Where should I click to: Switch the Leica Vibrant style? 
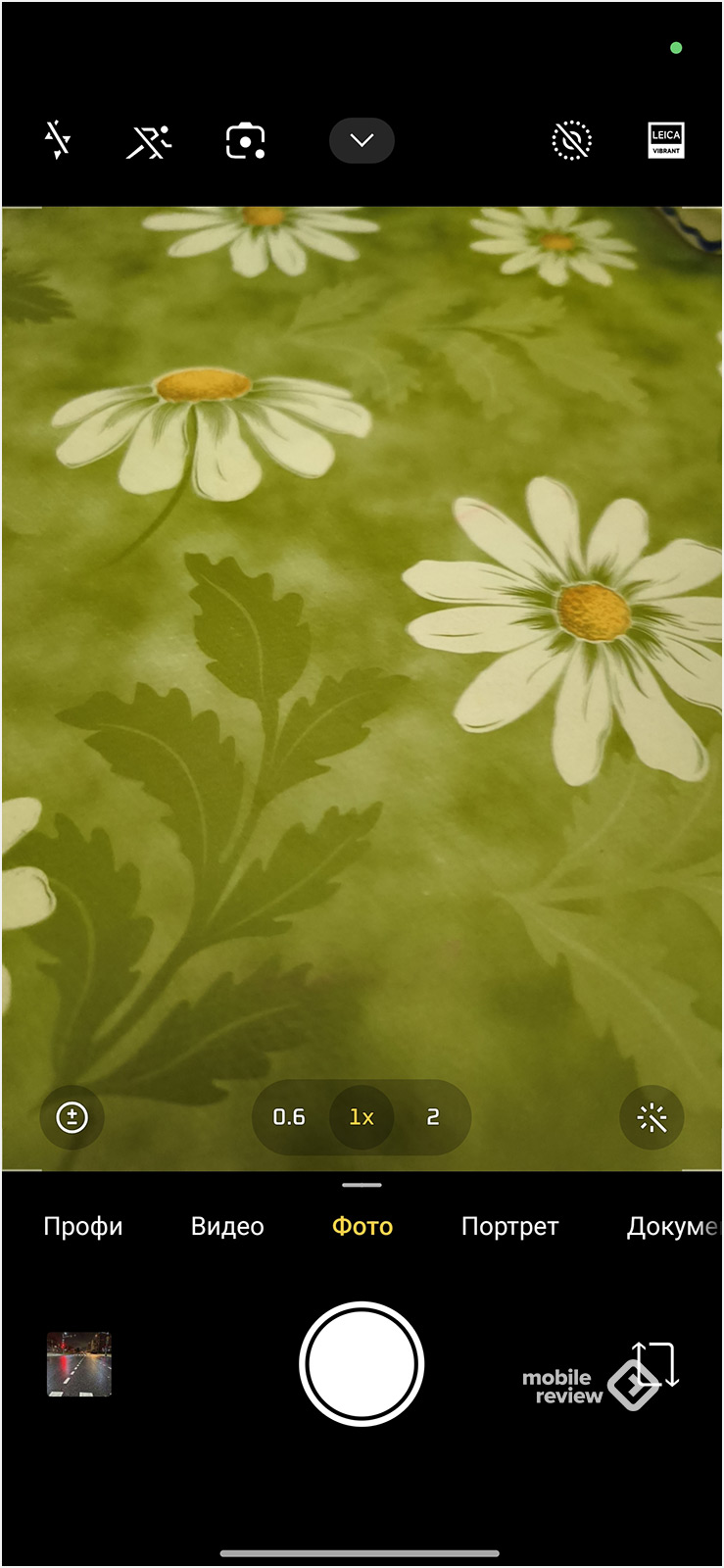tap(666, 140)
